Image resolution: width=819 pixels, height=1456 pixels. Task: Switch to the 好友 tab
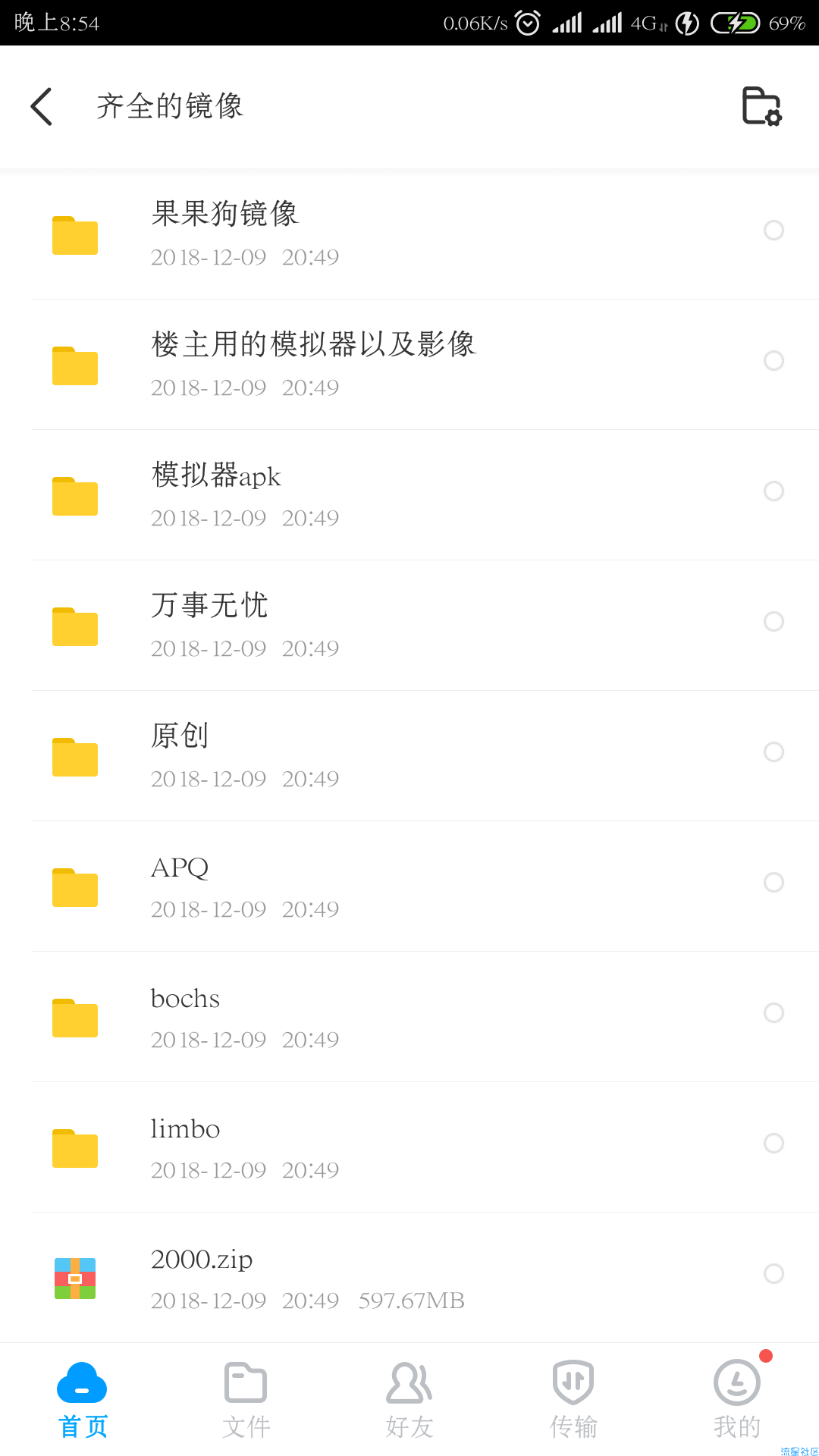pyautogui.click(x=409, y=1401)
